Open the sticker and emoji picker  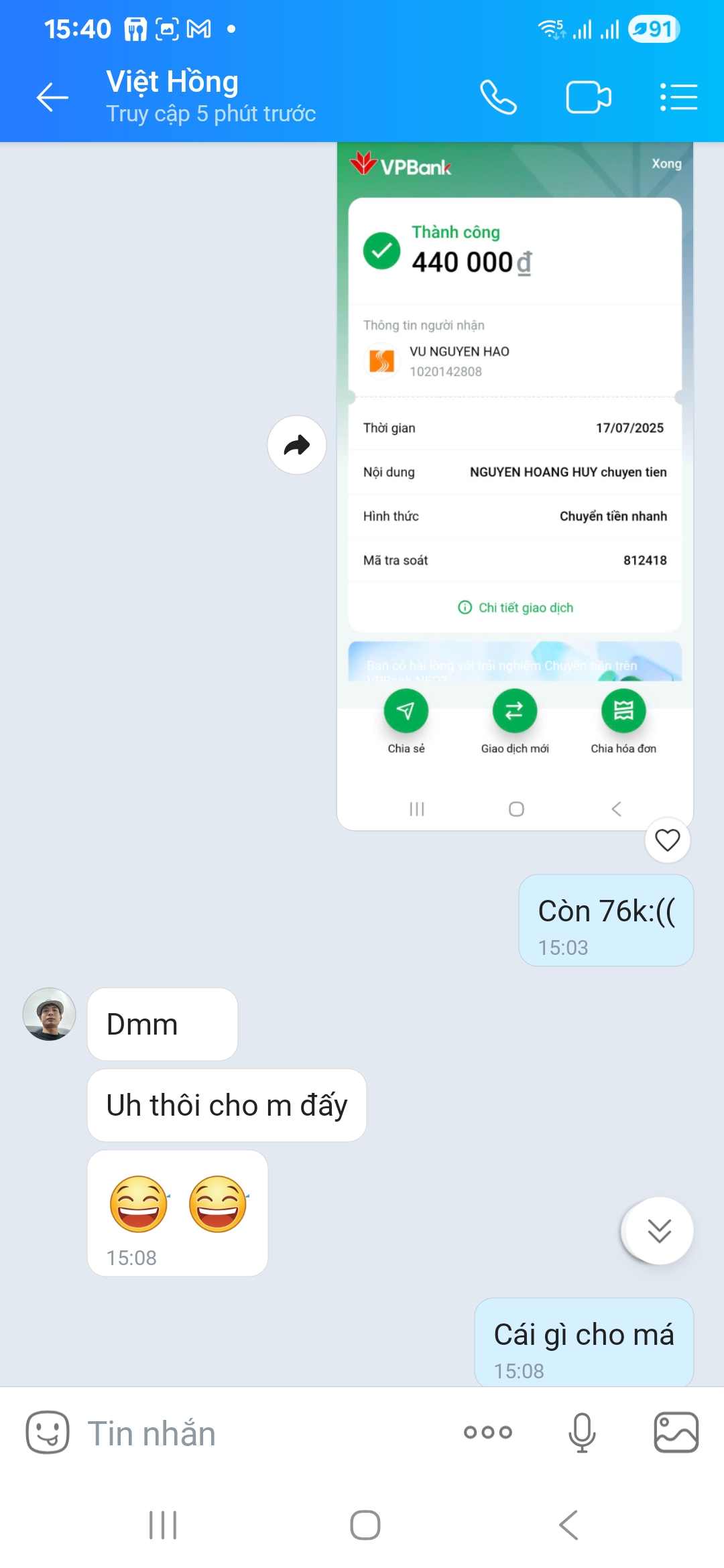[x=47, y=1432]
